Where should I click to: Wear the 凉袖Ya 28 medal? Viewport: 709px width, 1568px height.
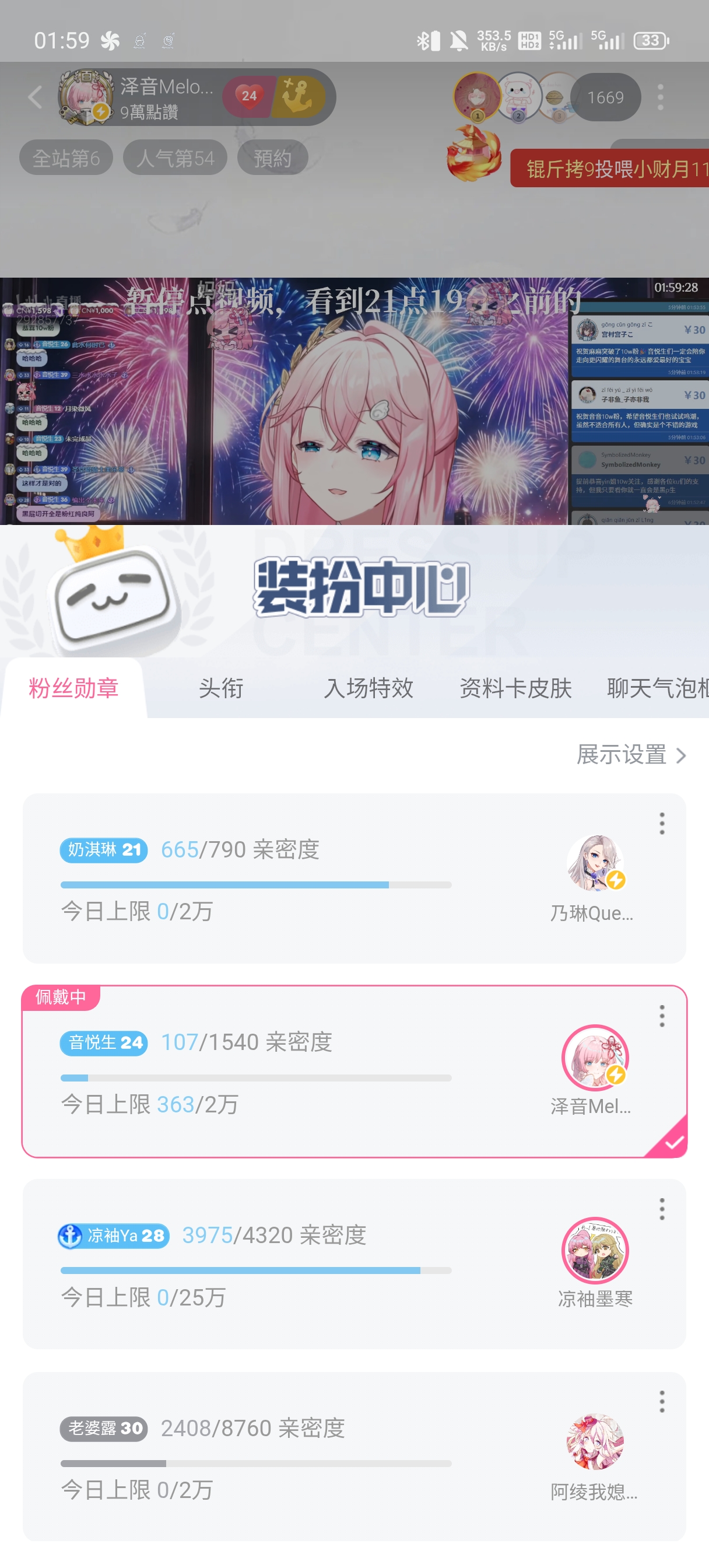304,1265
